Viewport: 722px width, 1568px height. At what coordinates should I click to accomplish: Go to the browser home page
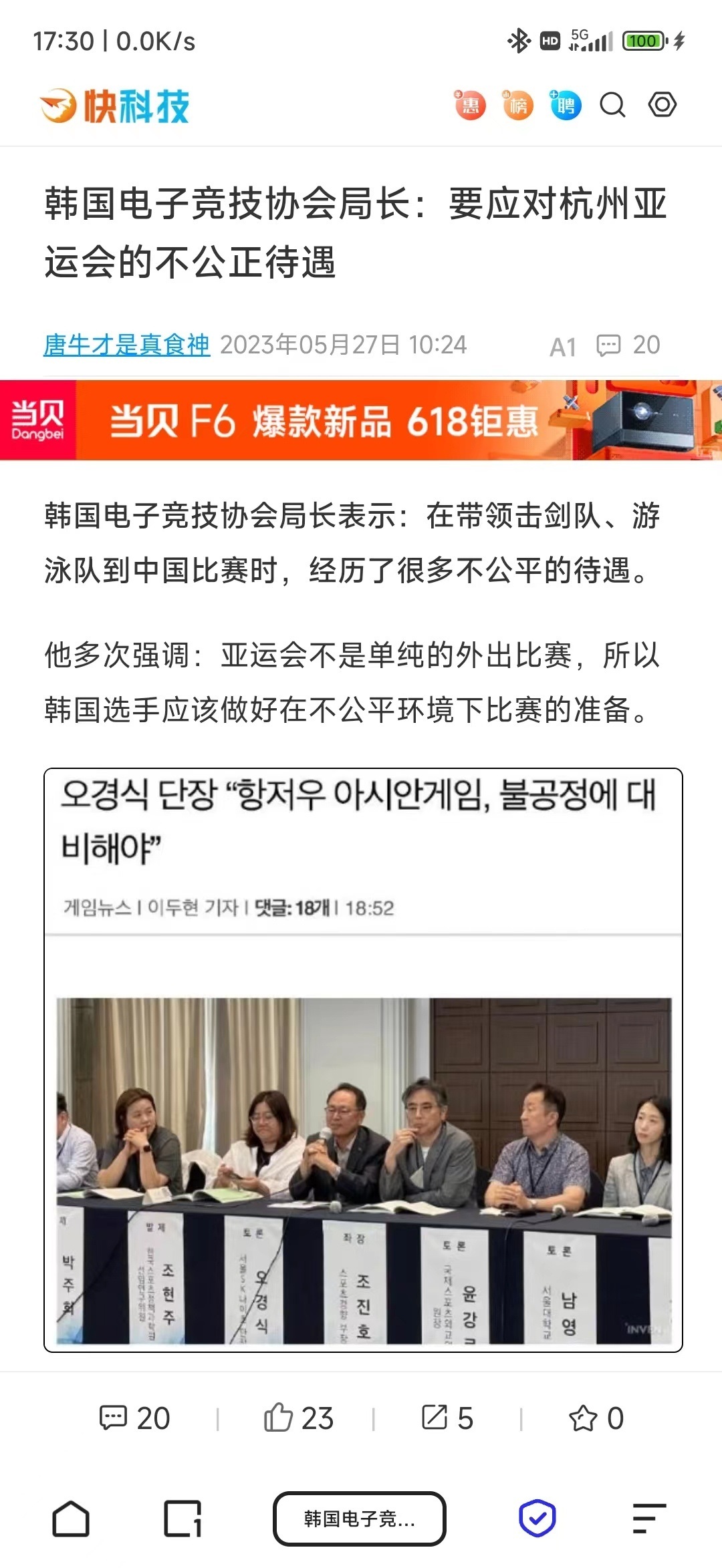point(71,1519)
